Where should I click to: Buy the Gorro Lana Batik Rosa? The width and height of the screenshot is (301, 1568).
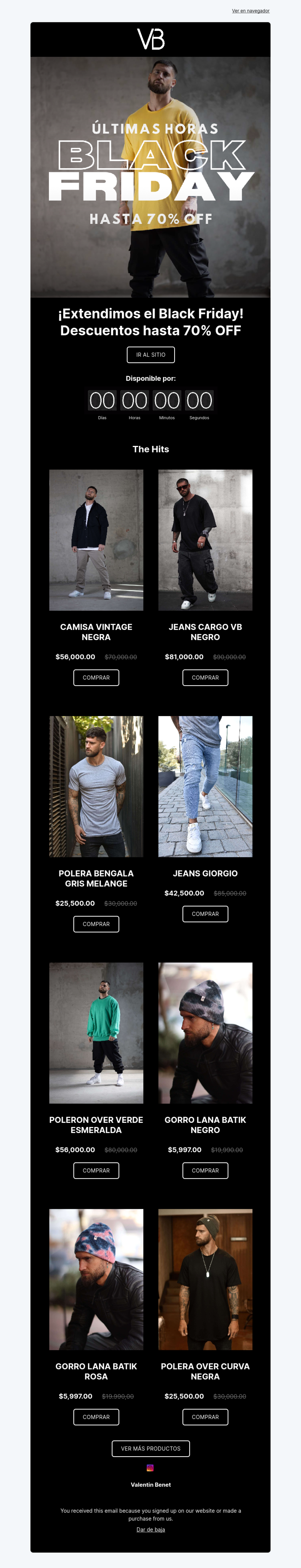tap(96, 1417)
